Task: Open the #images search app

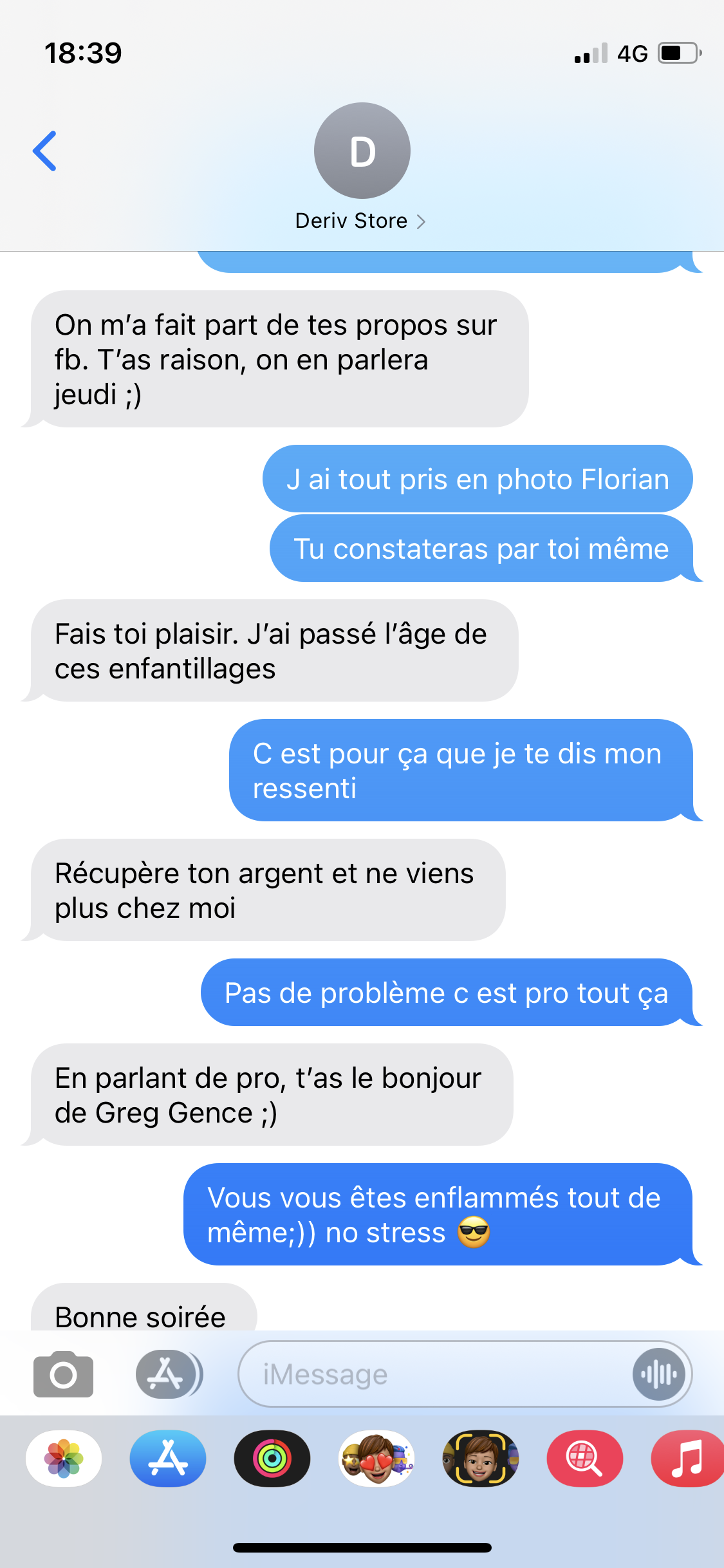Action: [584, 1459]
